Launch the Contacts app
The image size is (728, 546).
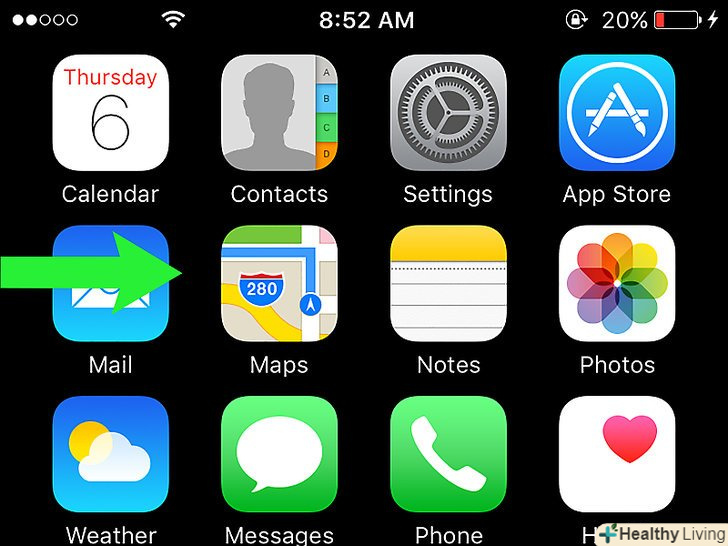tap(279, 112)
